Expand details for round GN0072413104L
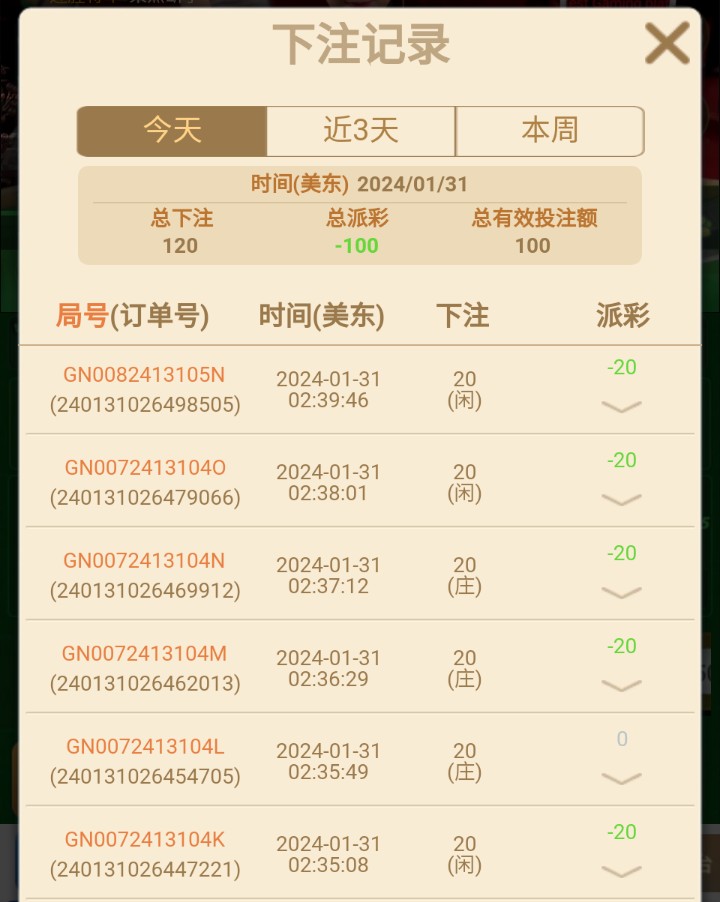720x902 pixels. point(622,778)
